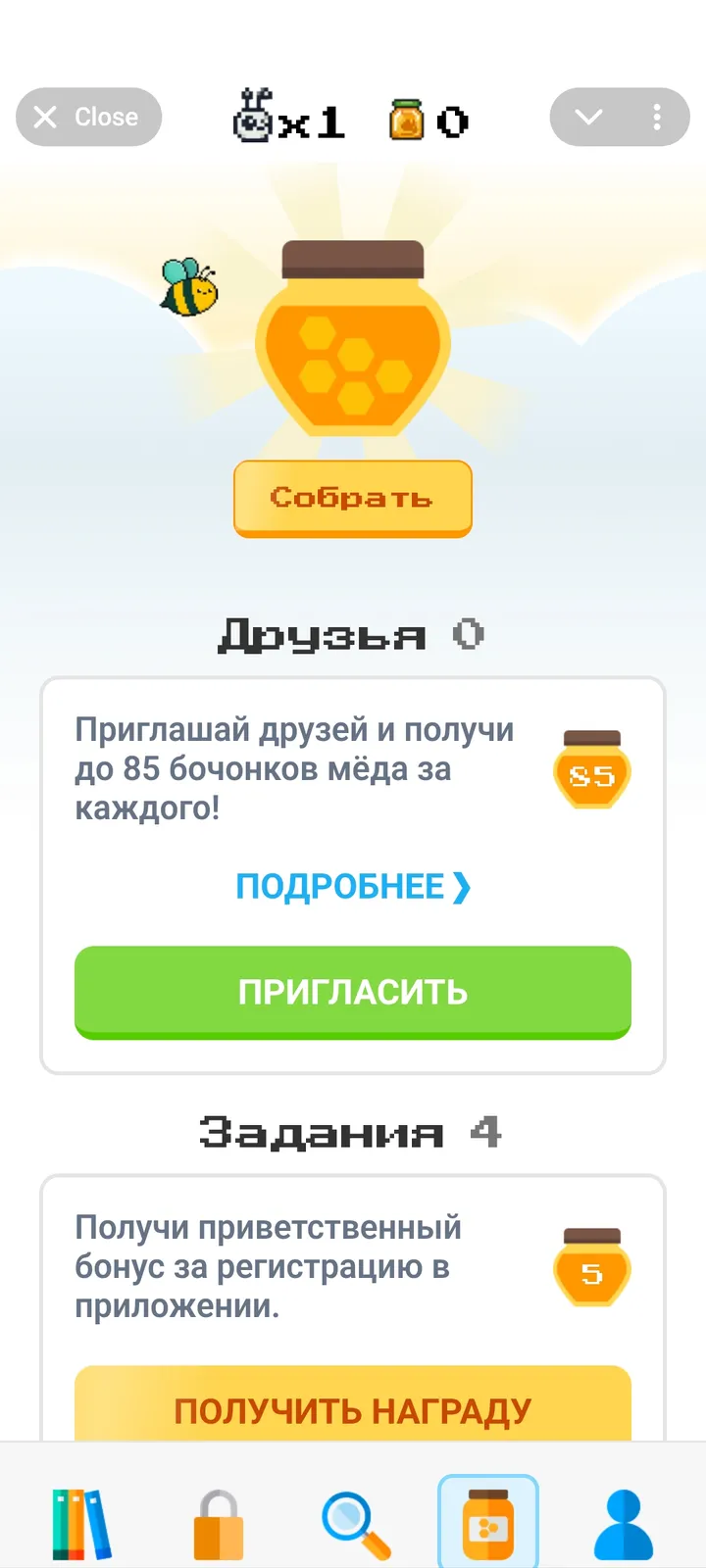The width and height of the screenshot is (706, 1568).
Task: Collapse the app with the down chevron
Action: click(588, 117)
